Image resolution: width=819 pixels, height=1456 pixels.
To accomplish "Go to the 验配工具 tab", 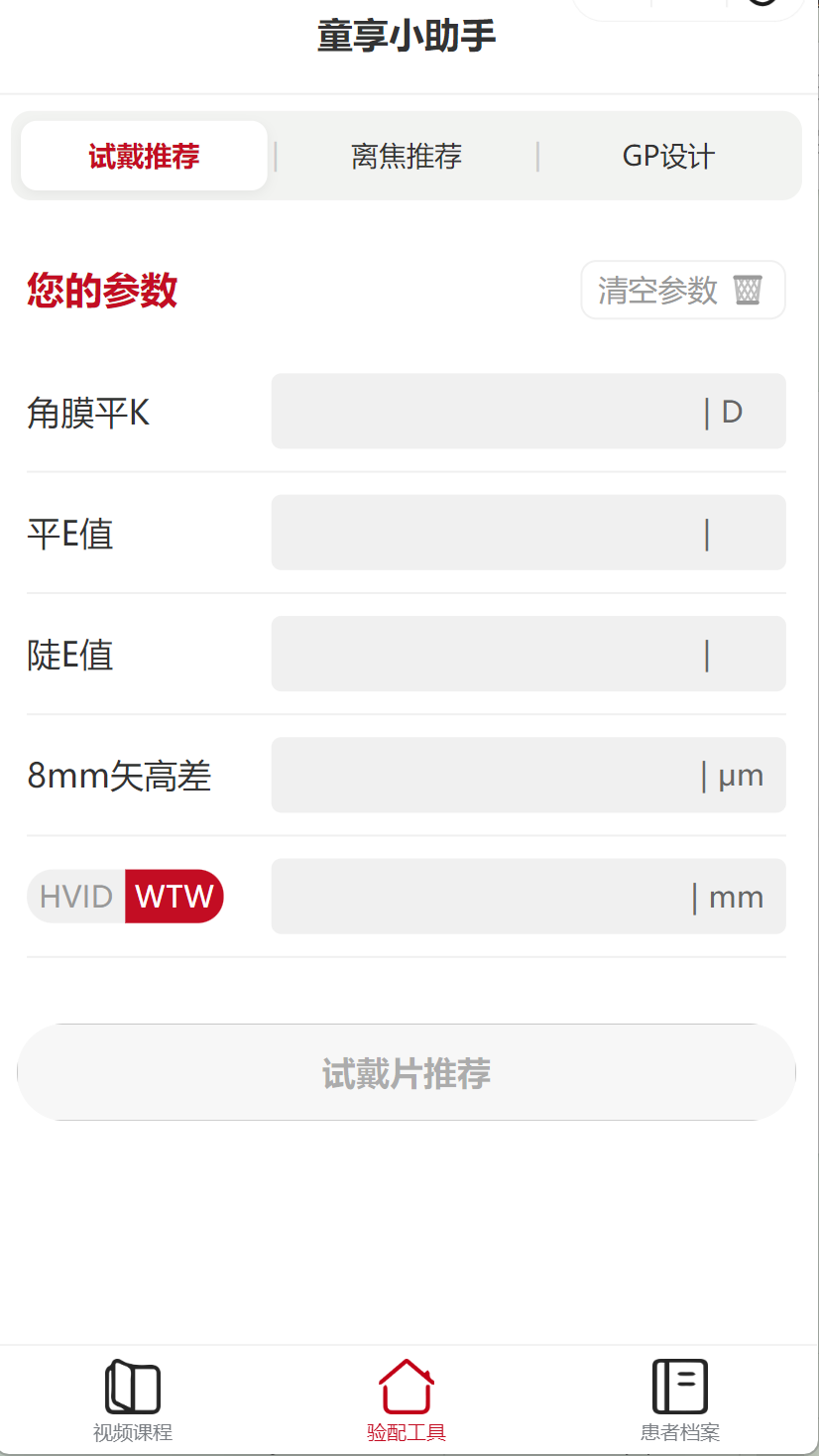I will point(407,1400).
